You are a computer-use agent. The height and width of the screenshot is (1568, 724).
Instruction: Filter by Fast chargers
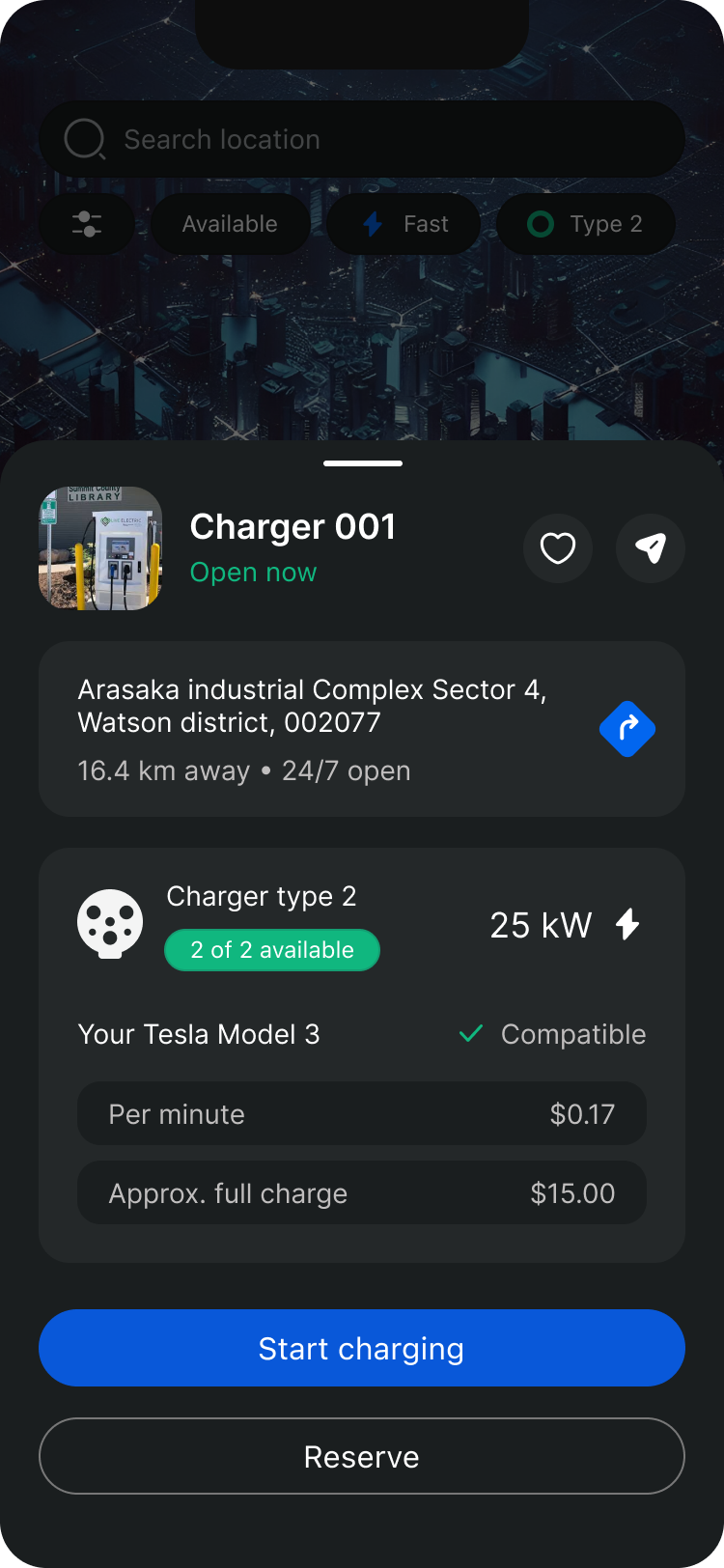pos(404,224)
